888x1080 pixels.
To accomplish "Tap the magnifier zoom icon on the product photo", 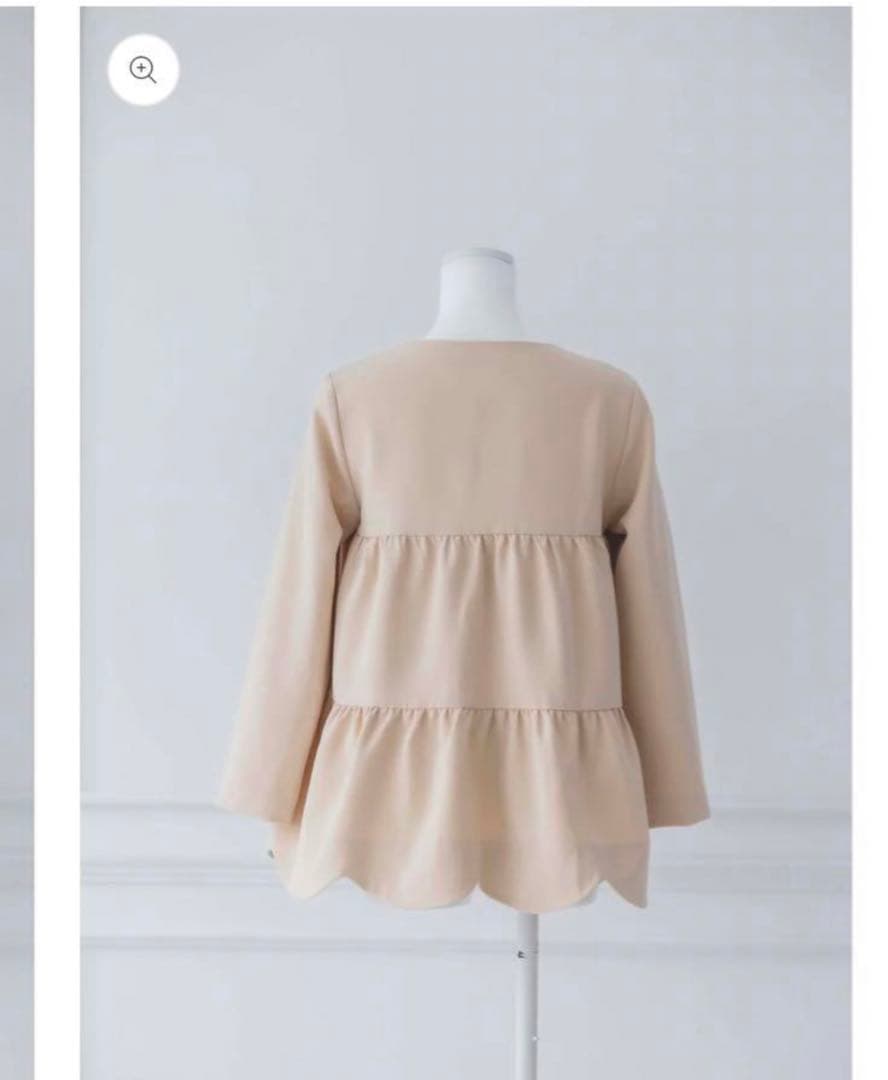I will pos(143,70).
